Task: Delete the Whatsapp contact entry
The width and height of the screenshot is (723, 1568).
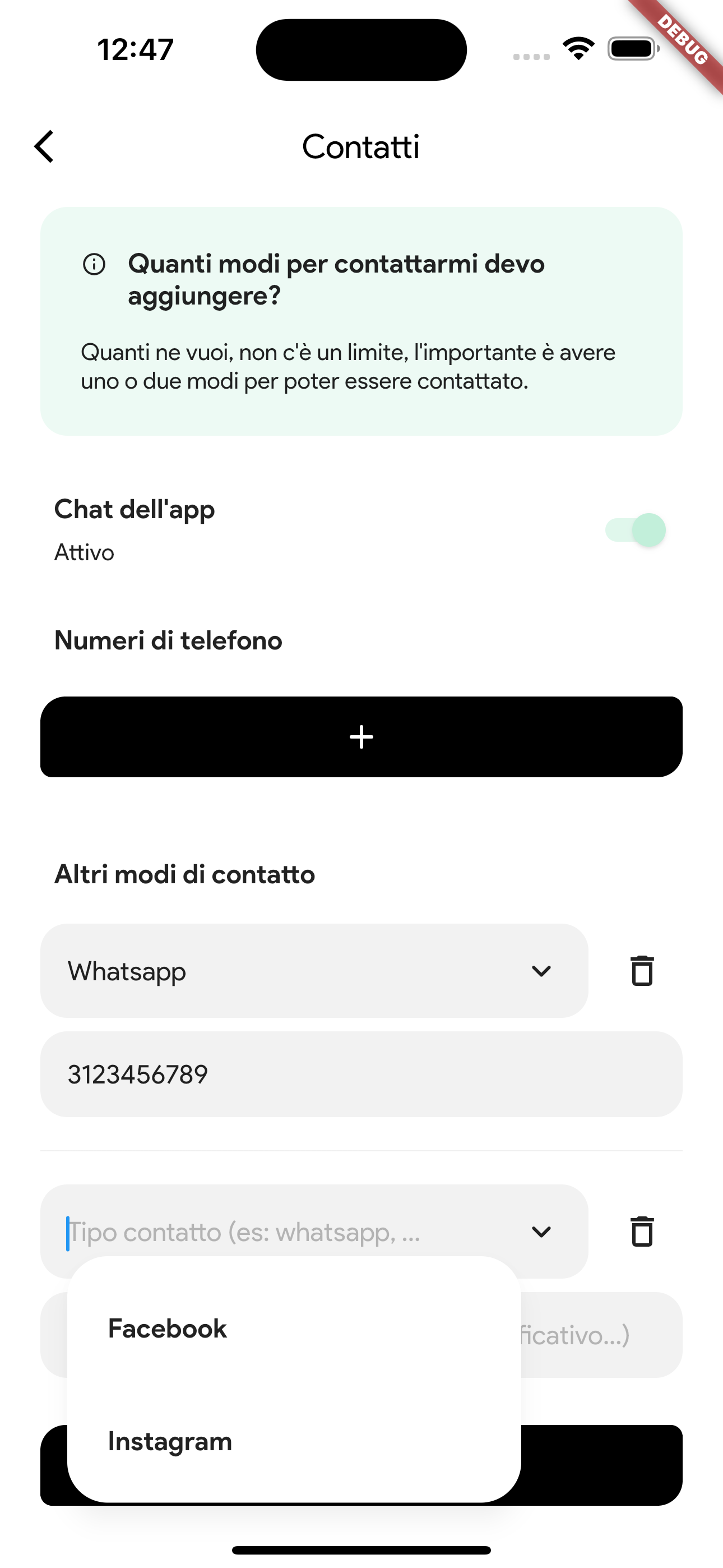Action: click(x=641, y=971)
